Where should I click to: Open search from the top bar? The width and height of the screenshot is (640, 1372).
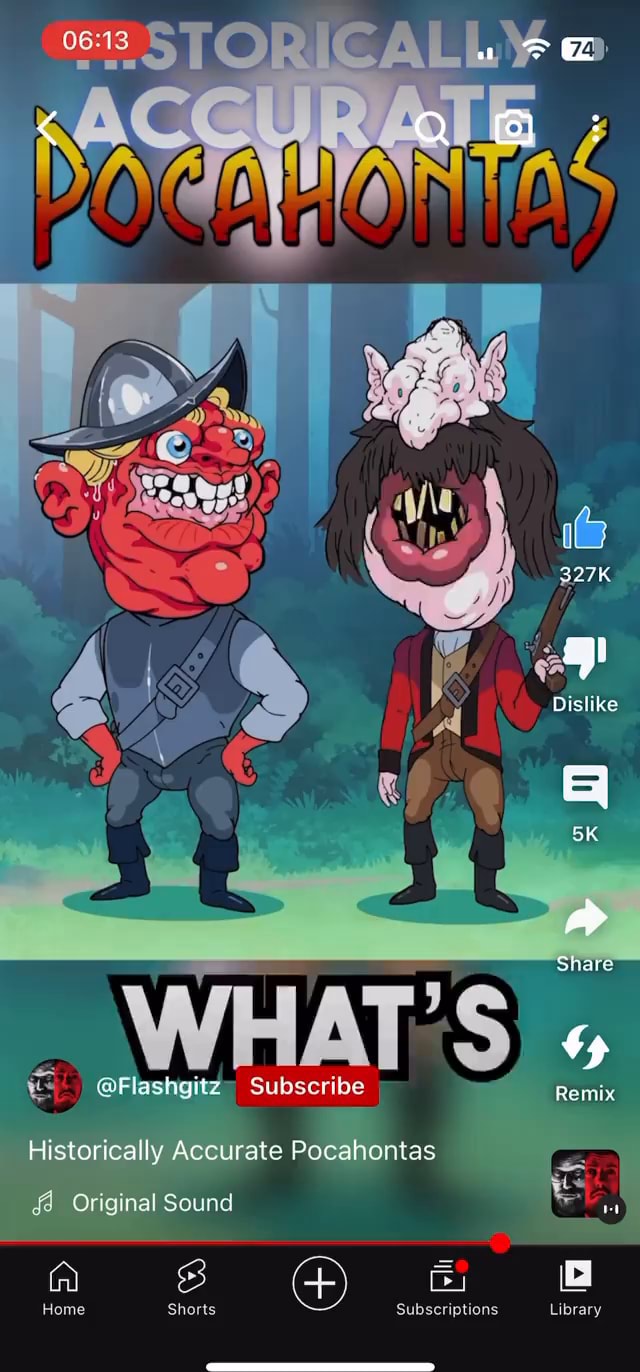432,128
